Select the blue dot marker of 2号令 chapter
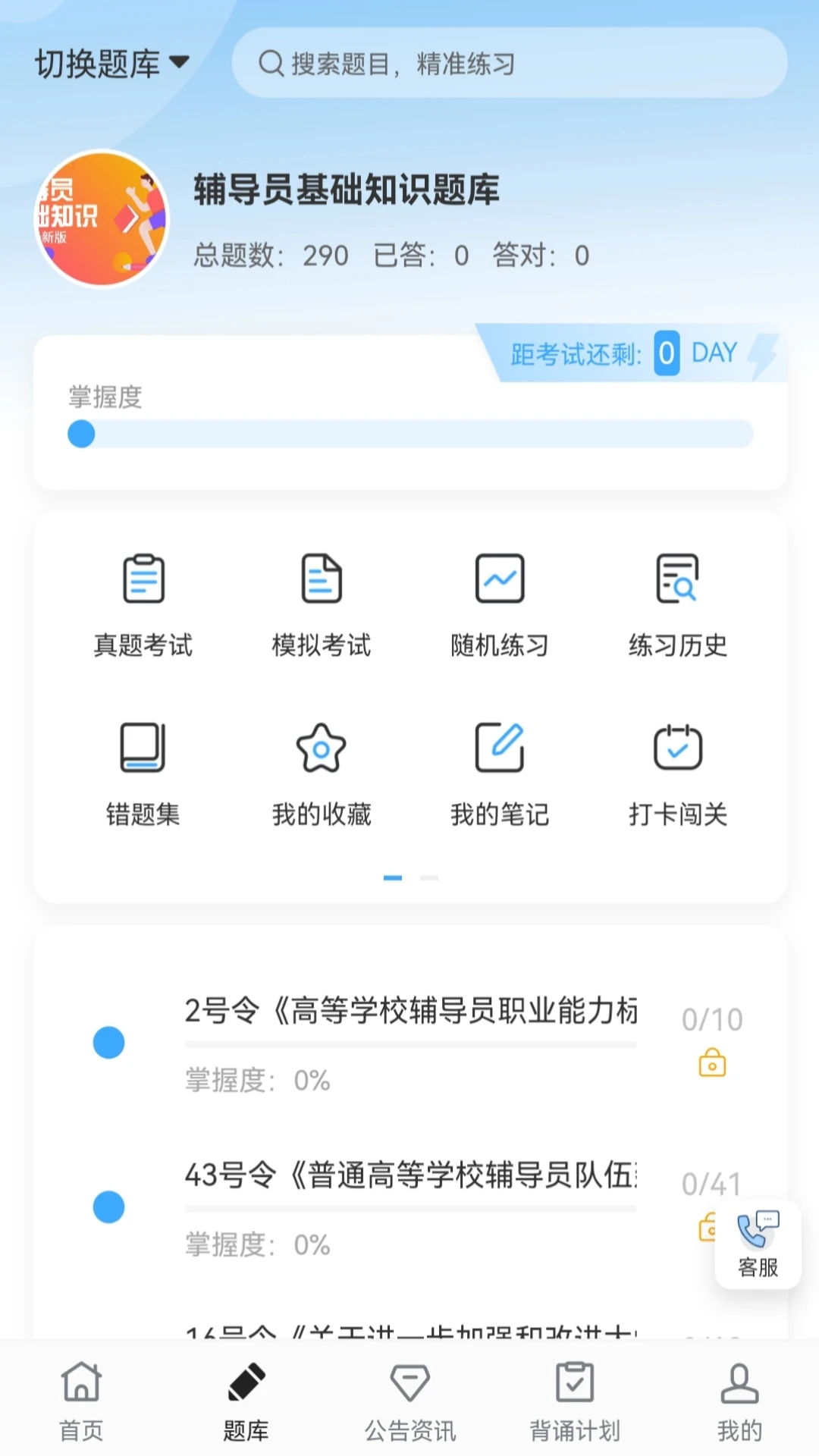The width and height of the screenshot is (819, 1456). pyautogui.click(x=108, y=1042)
